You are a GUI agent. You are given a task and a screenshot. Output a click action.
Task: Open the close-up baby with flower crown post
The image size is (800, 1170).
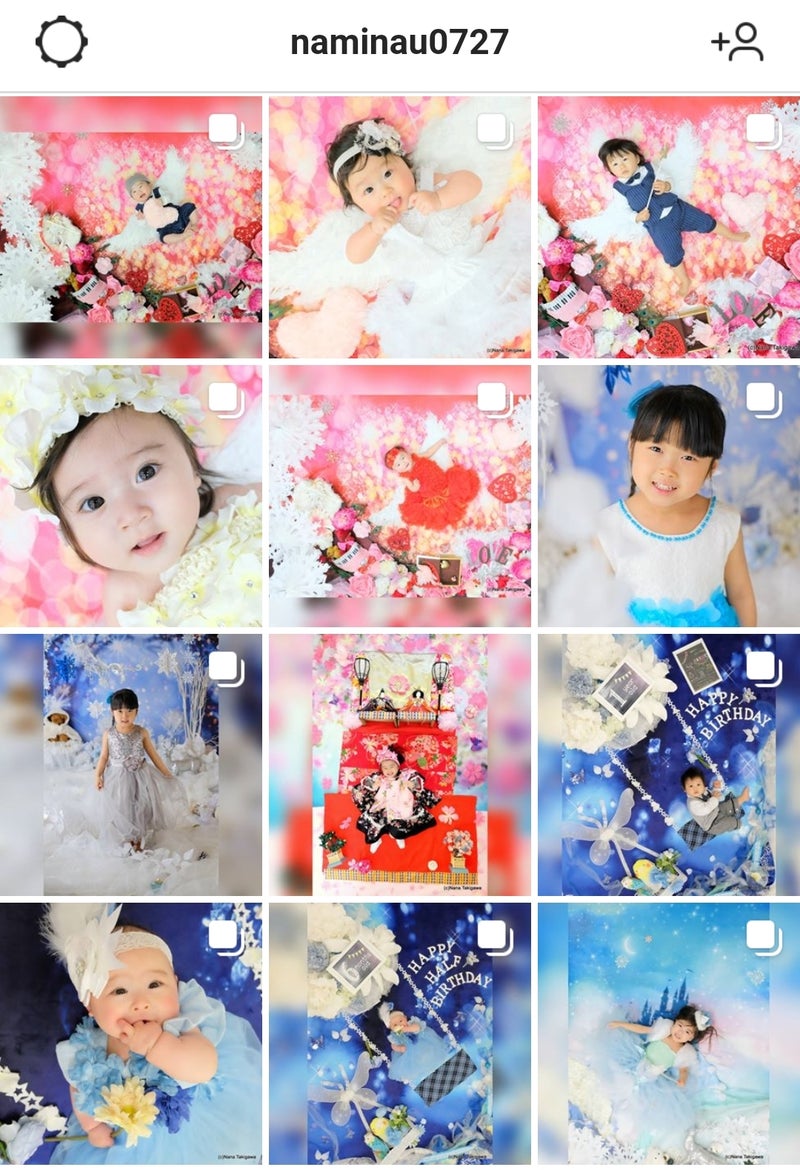pos(131,496)
